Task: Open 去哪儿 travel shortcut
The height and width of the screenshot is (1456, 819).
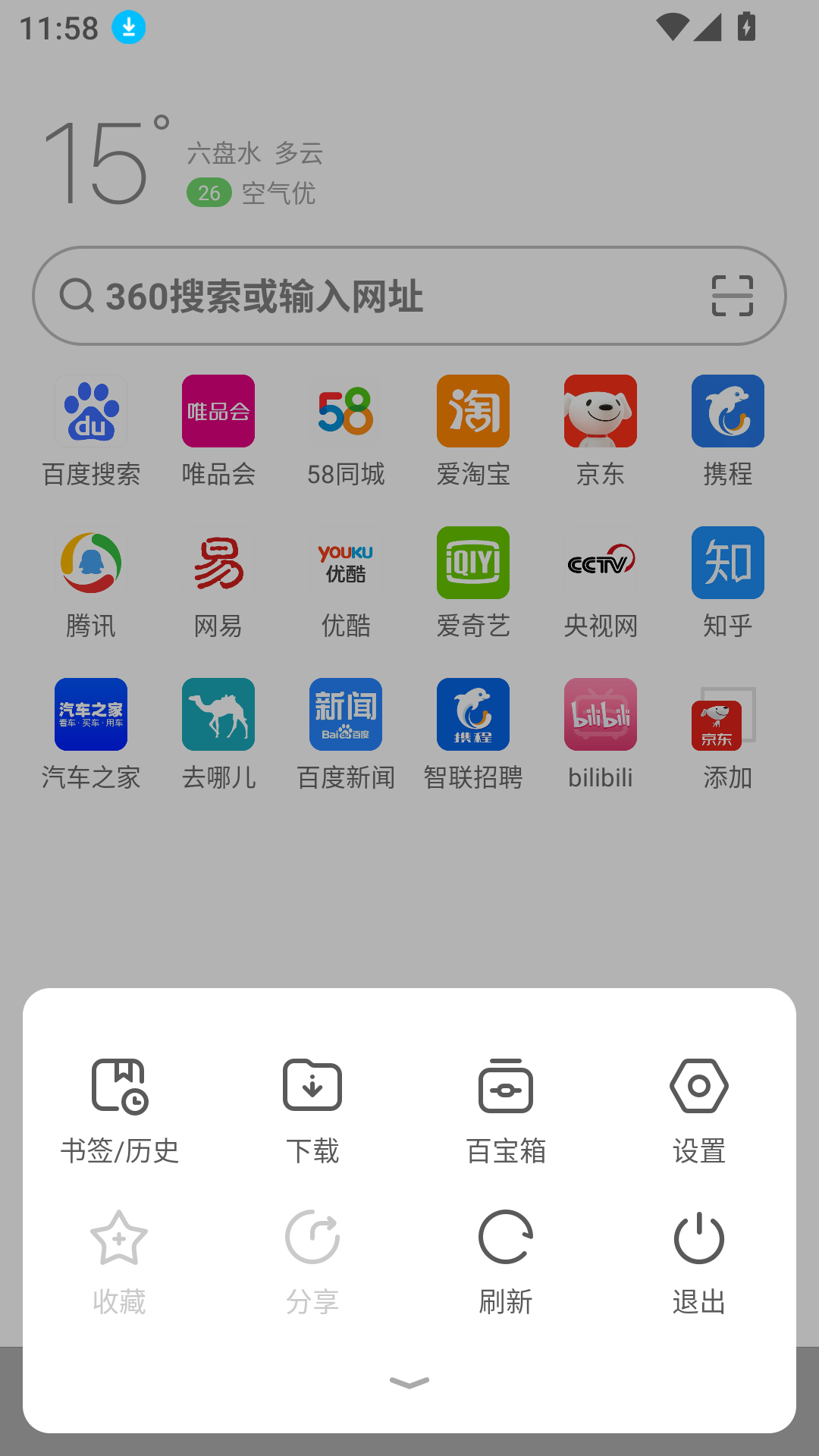Action: [x=218, y=732]
